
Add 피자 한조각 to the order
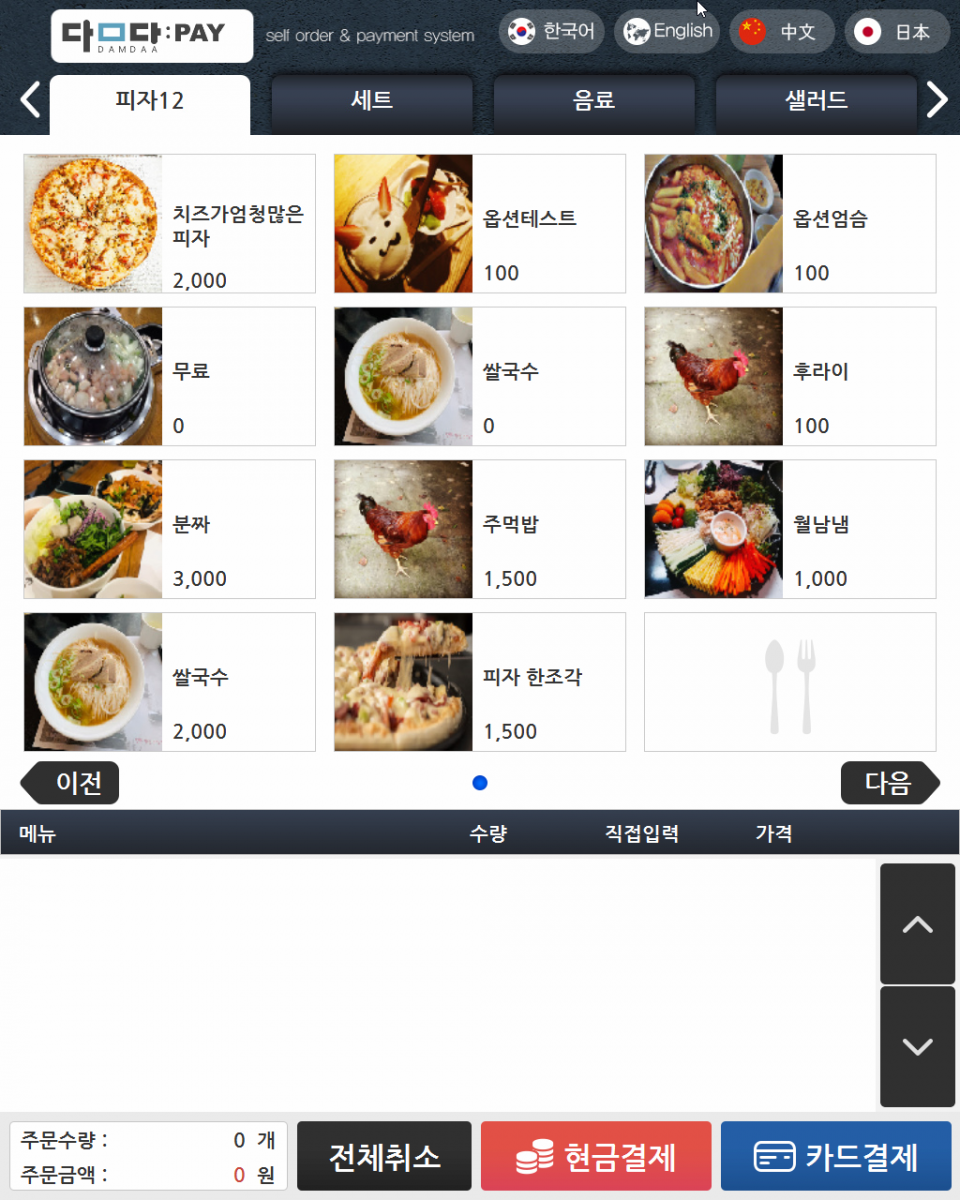click(479, 682)
